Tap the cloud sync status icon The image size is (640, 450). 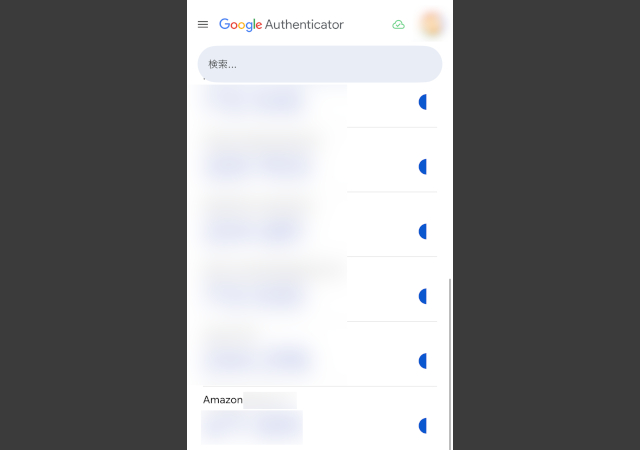399,24
